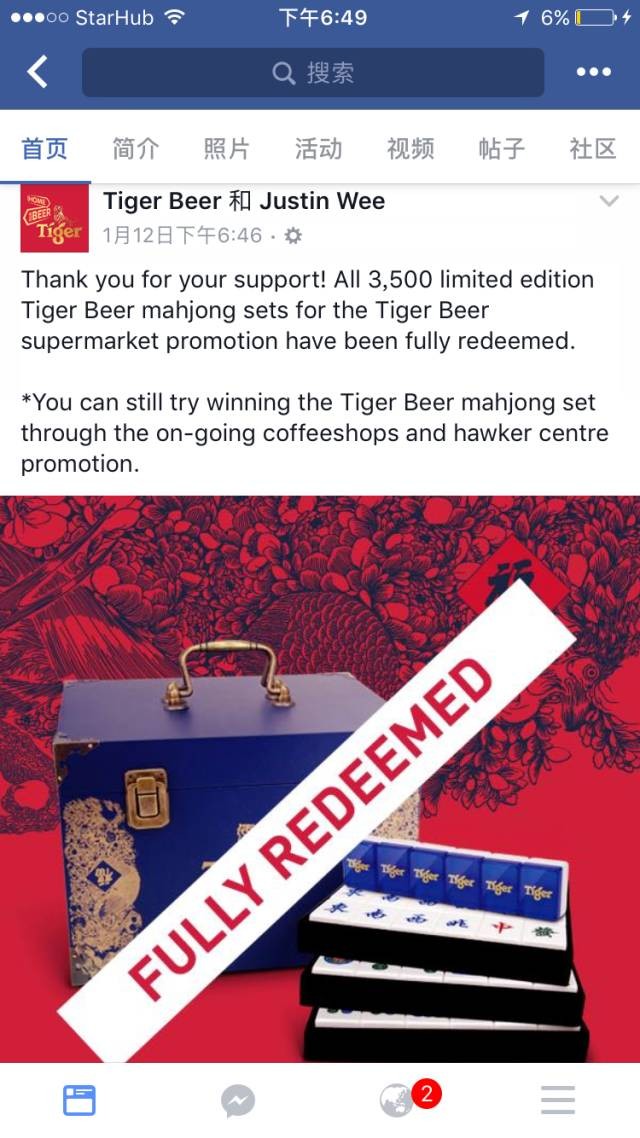The height and width of the screenshot is (1138, 640).
Task: Tap the 搜索 search field
Action: 312,73
